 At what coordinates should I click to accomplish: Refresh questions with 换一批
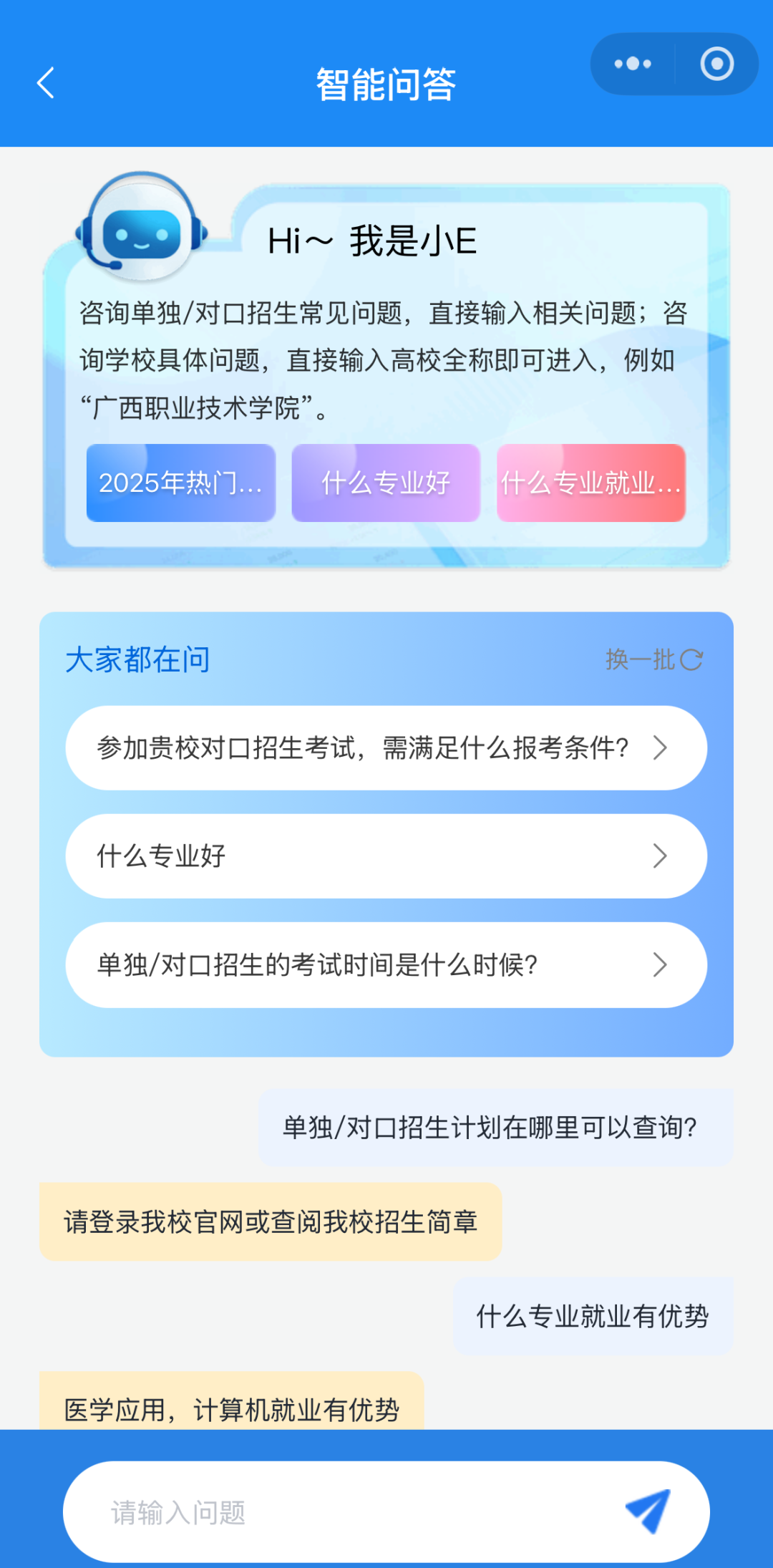tap(653, 659)
